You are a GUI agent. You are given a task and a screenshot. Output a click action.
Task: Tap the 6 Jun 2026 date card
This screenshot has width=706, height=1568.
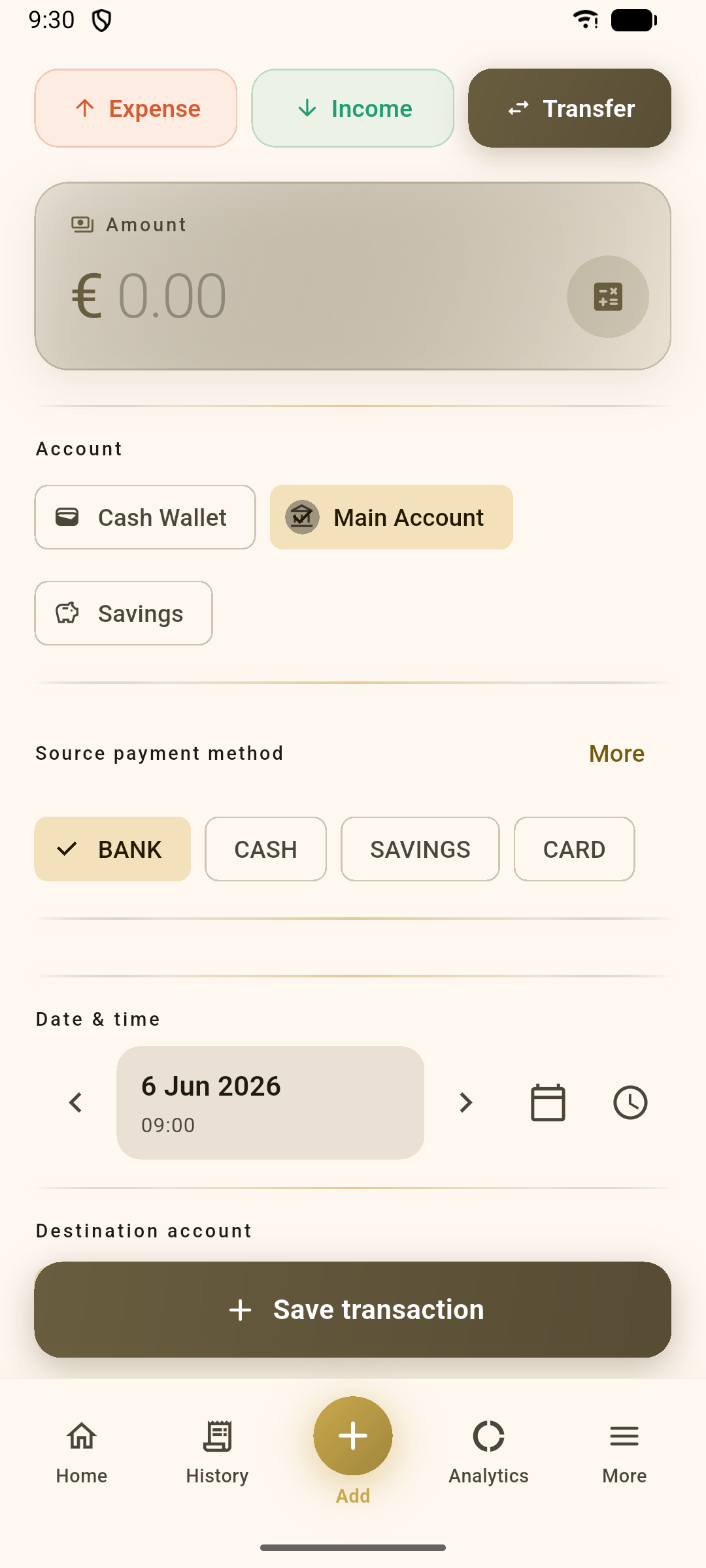point(271,1103)
